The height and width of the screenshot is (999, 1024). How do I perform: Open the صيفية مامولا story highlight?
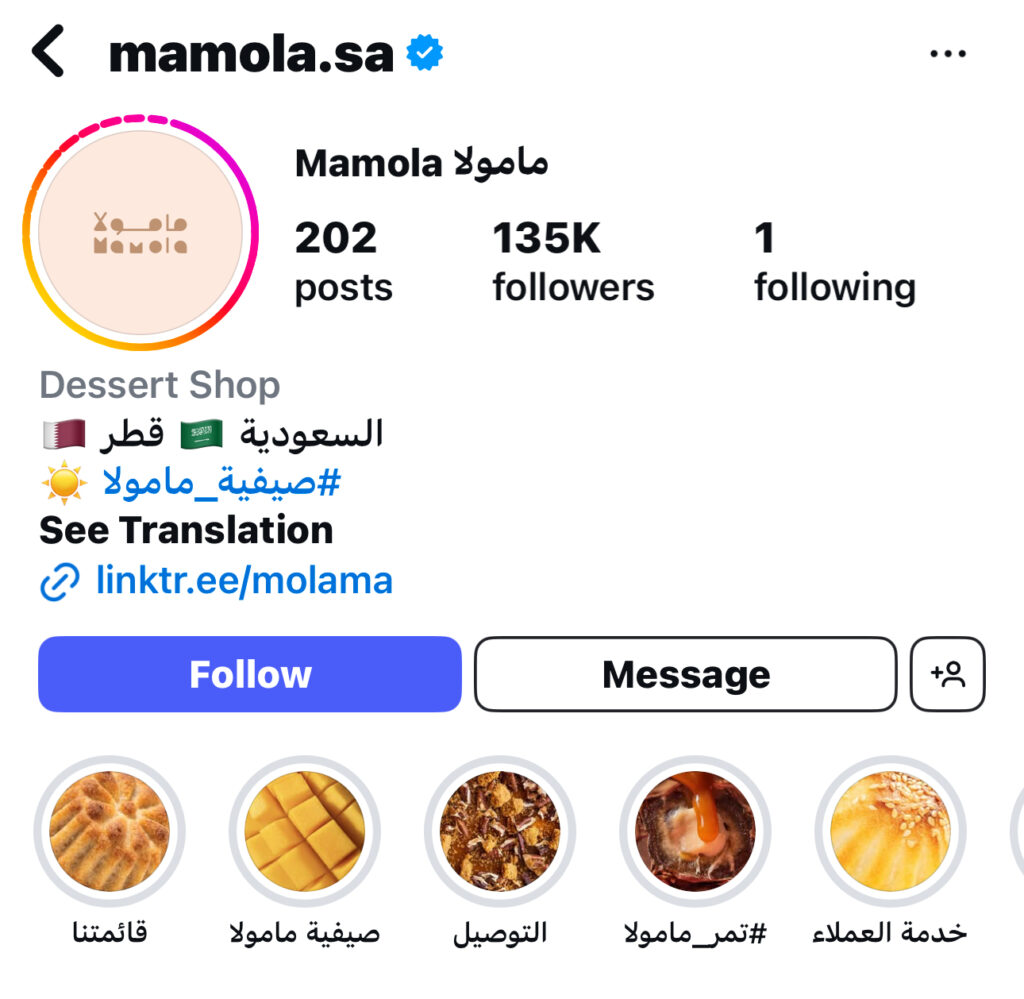(304, 832)
